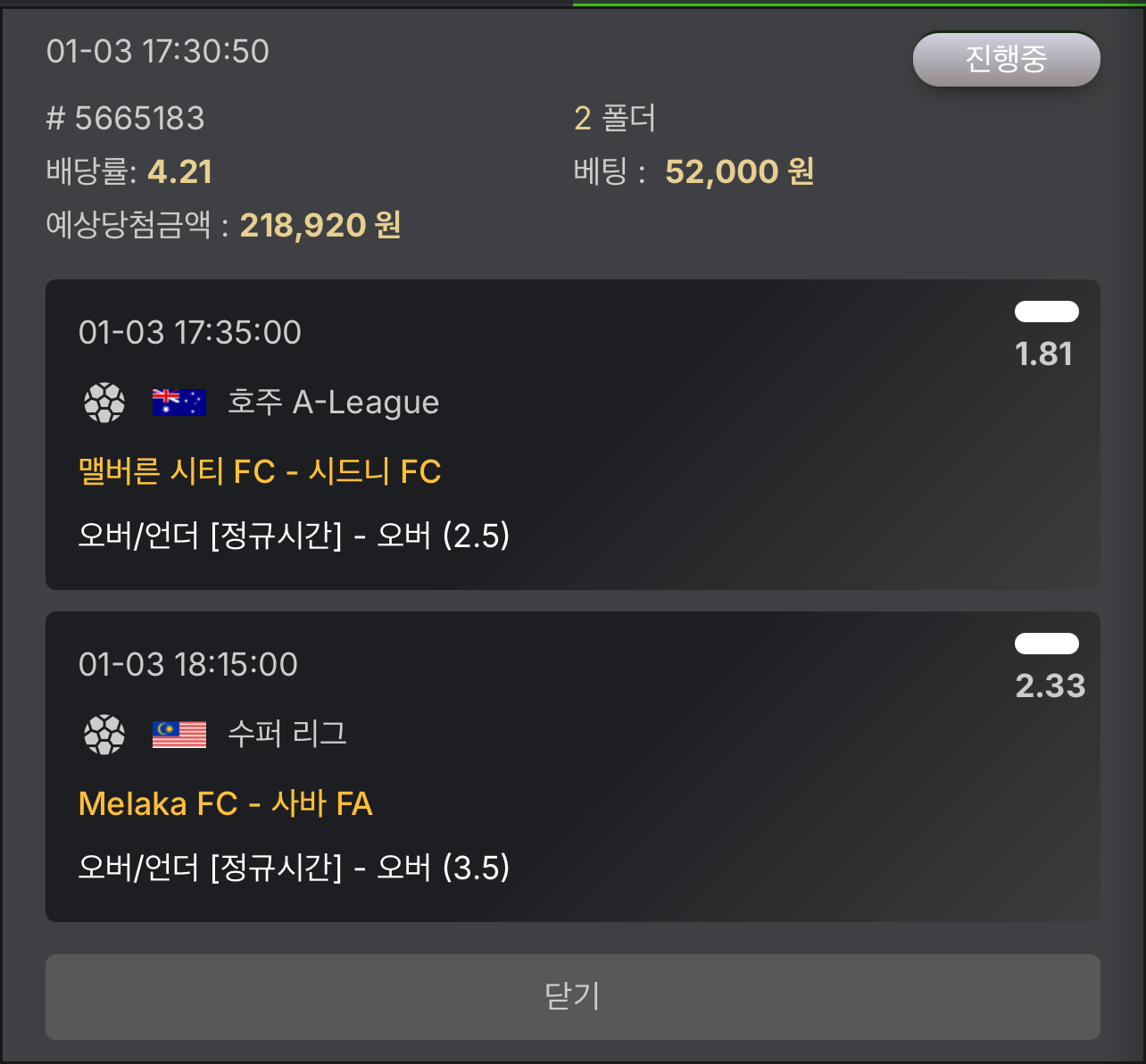The image size is (1146, 1064).
Task: Tap the 진행중 status button
Action: pos(1006,60)
